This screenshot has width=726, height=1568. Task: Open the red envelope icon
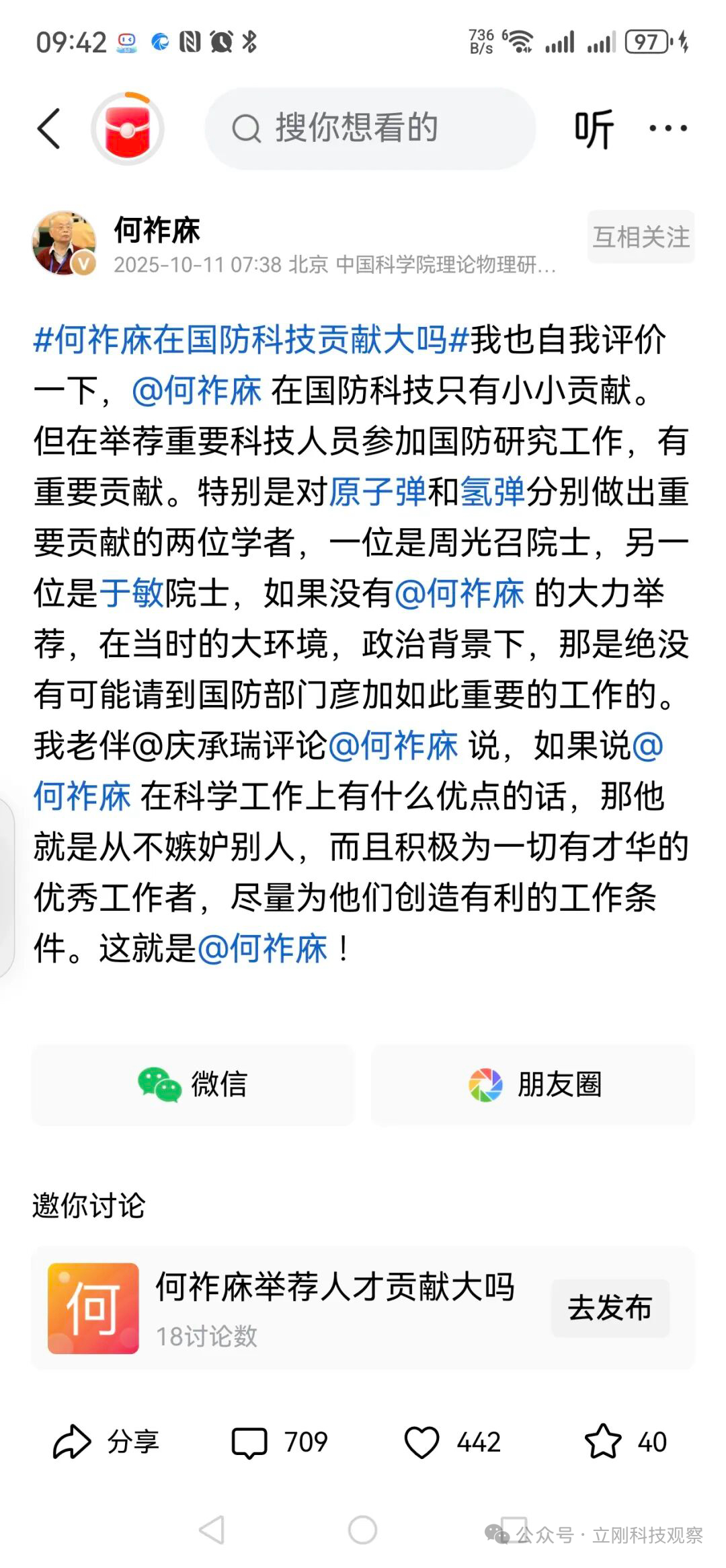point(128,128)
